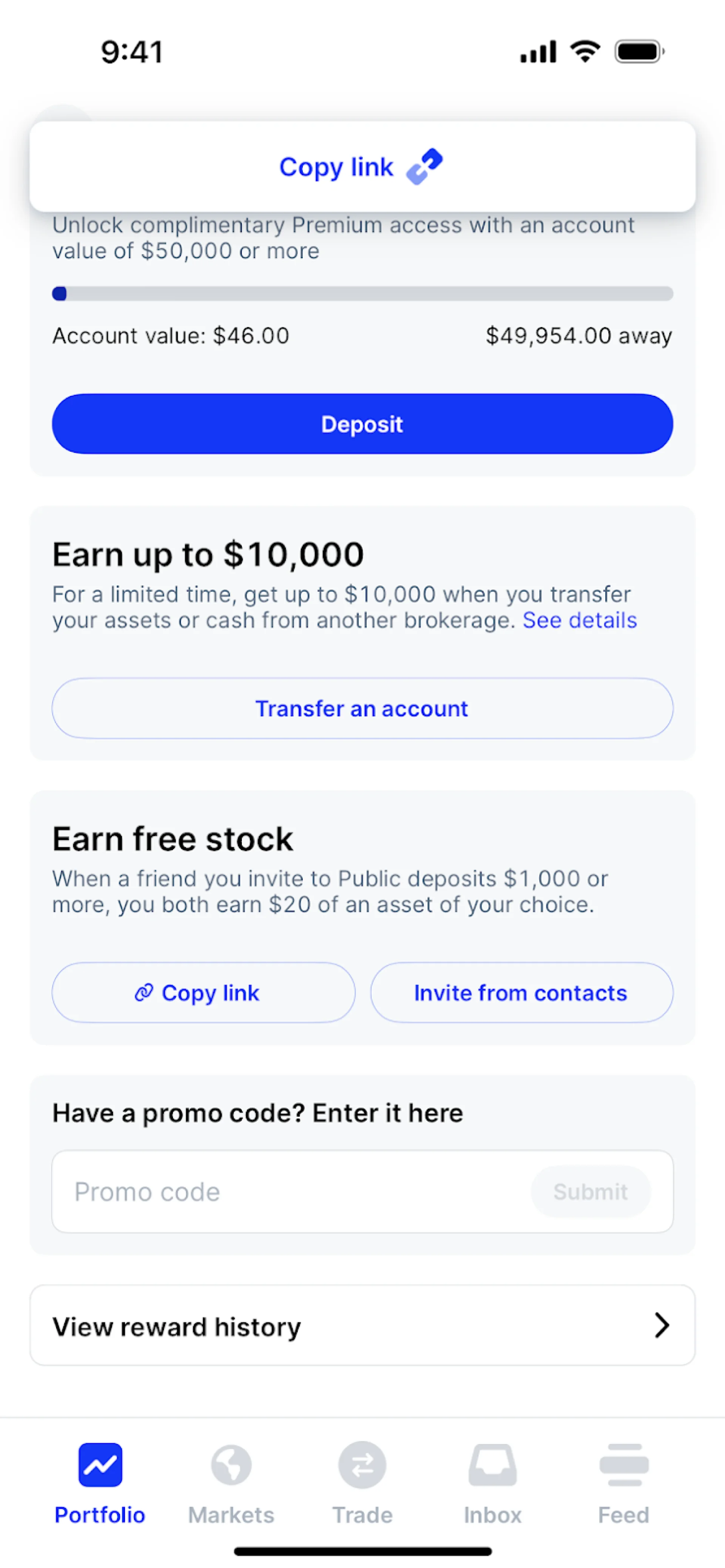The image size is (725, 1568).
Task: Choose Invite from contacts
Action: click(x=521, y=993)
